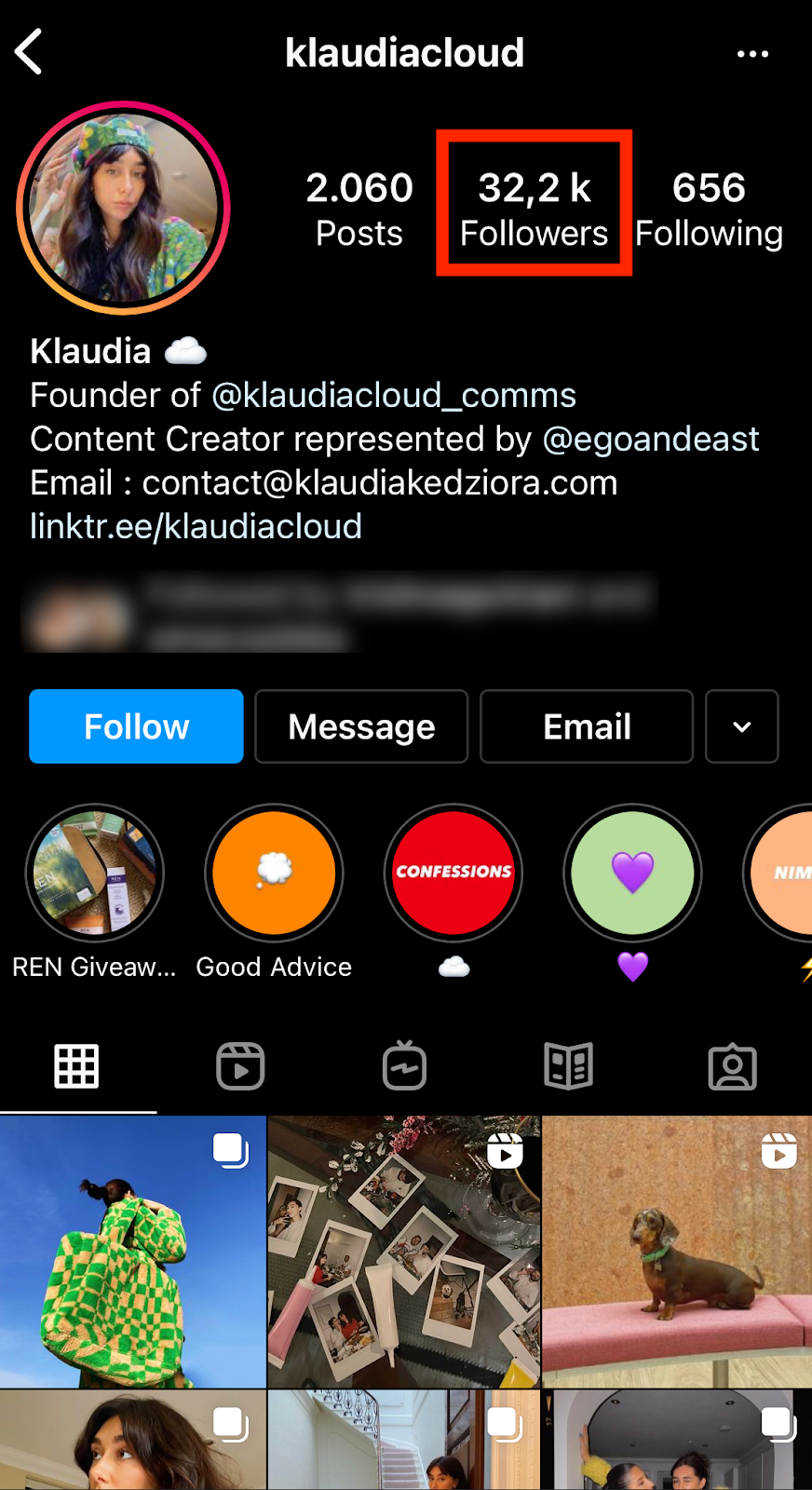812x1490 pixels.
Task: Open the @egoandeast mention
Action: (x=650, y=439)
